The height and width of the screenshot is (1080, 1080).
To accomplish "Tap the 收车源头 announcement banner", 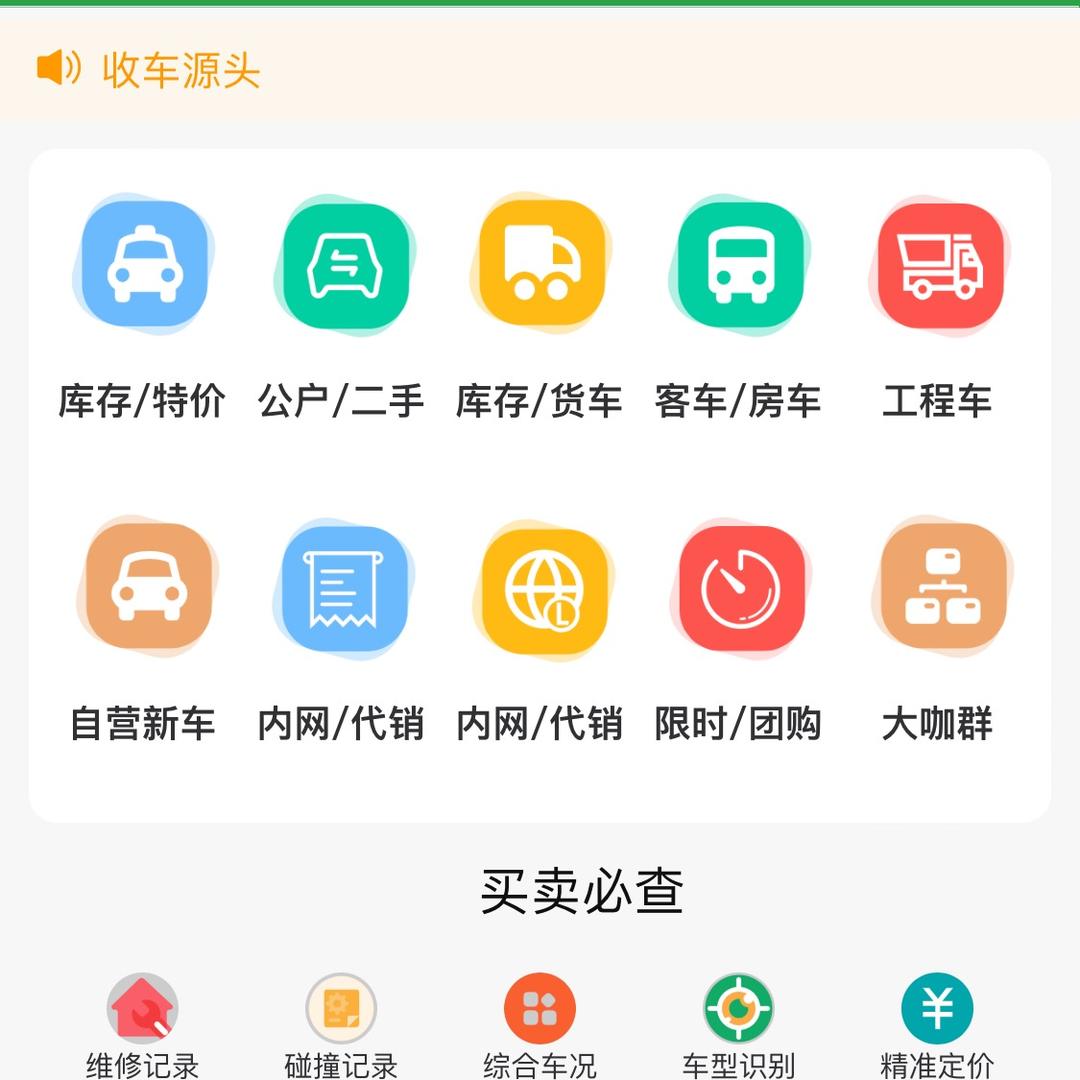I will click(x=180, y=70).
